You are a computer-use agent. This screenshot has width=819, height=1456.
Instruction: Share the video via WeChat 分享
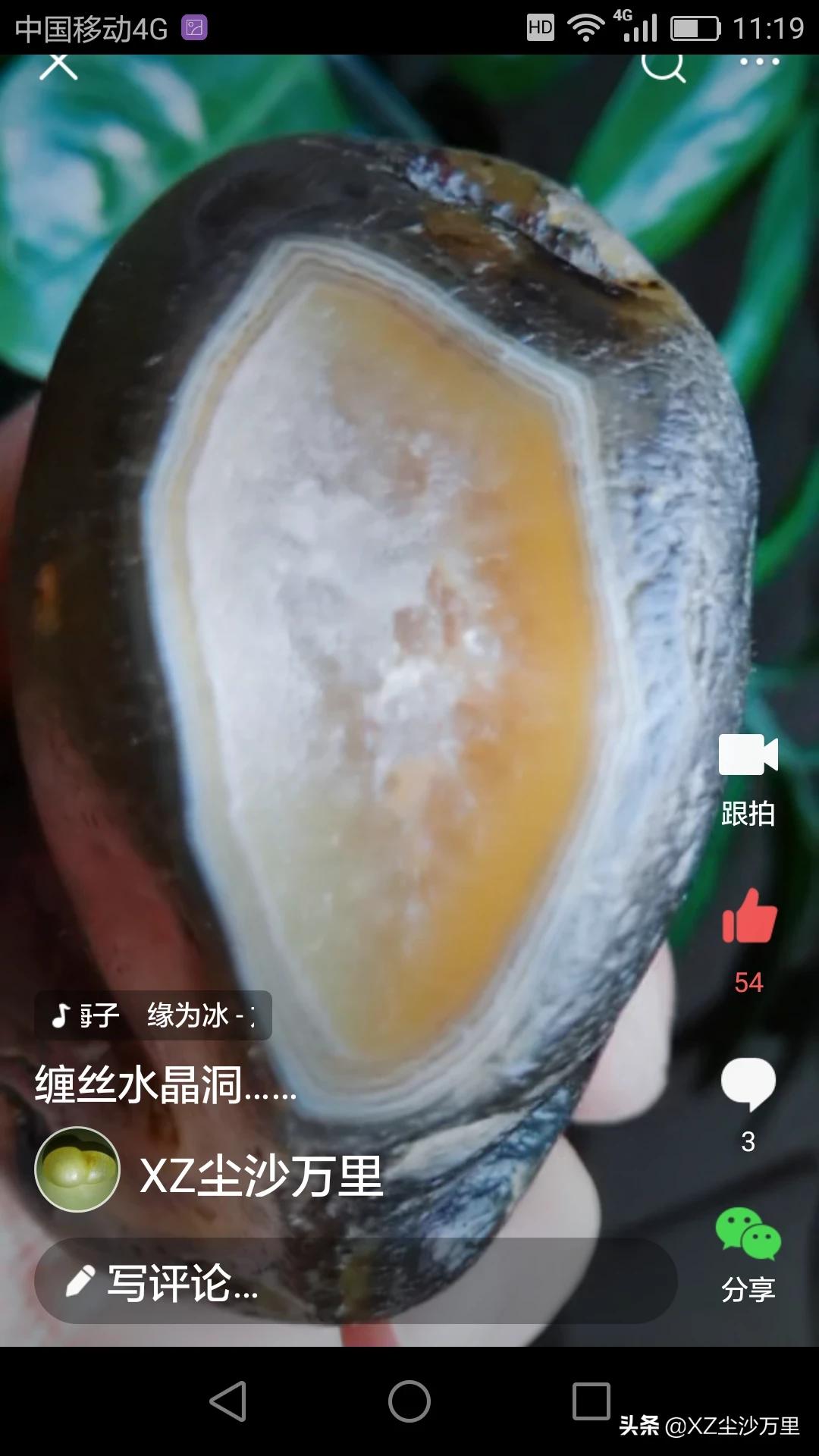coord(748,1253)
